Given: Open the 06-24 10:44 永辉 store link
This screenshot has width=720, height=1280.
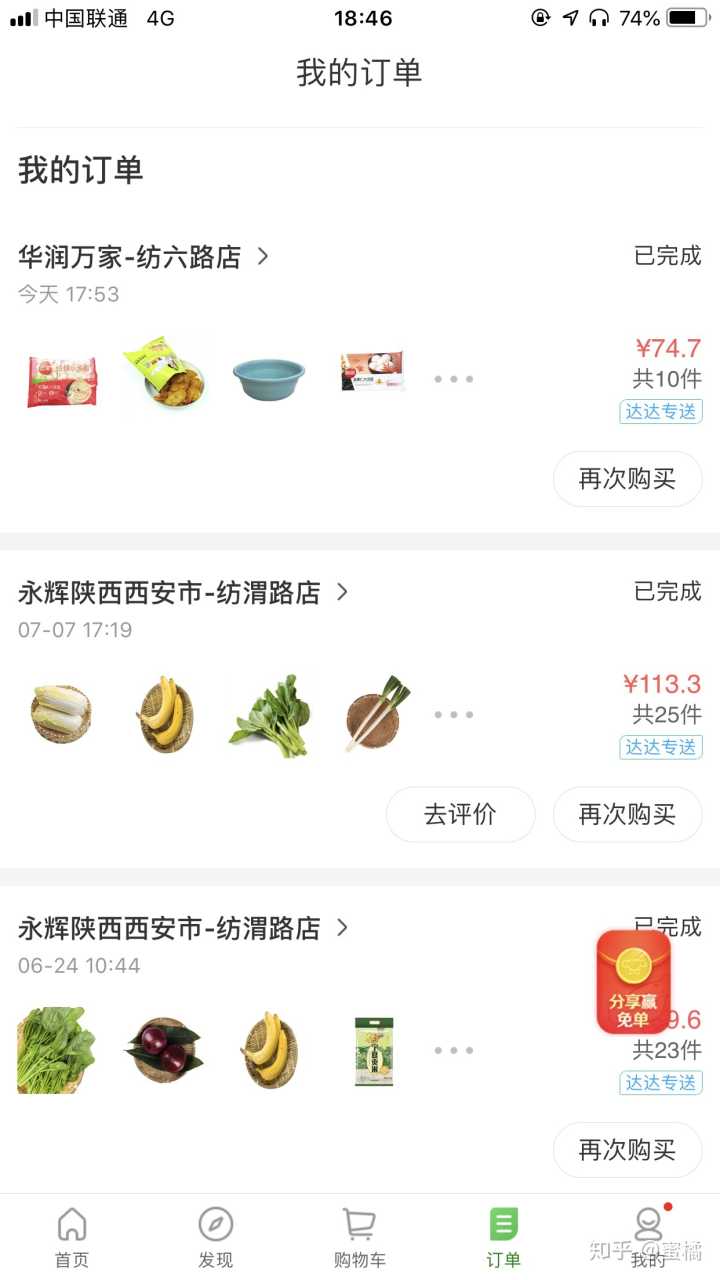Looking at the screenshot, I should pos(183,929).
